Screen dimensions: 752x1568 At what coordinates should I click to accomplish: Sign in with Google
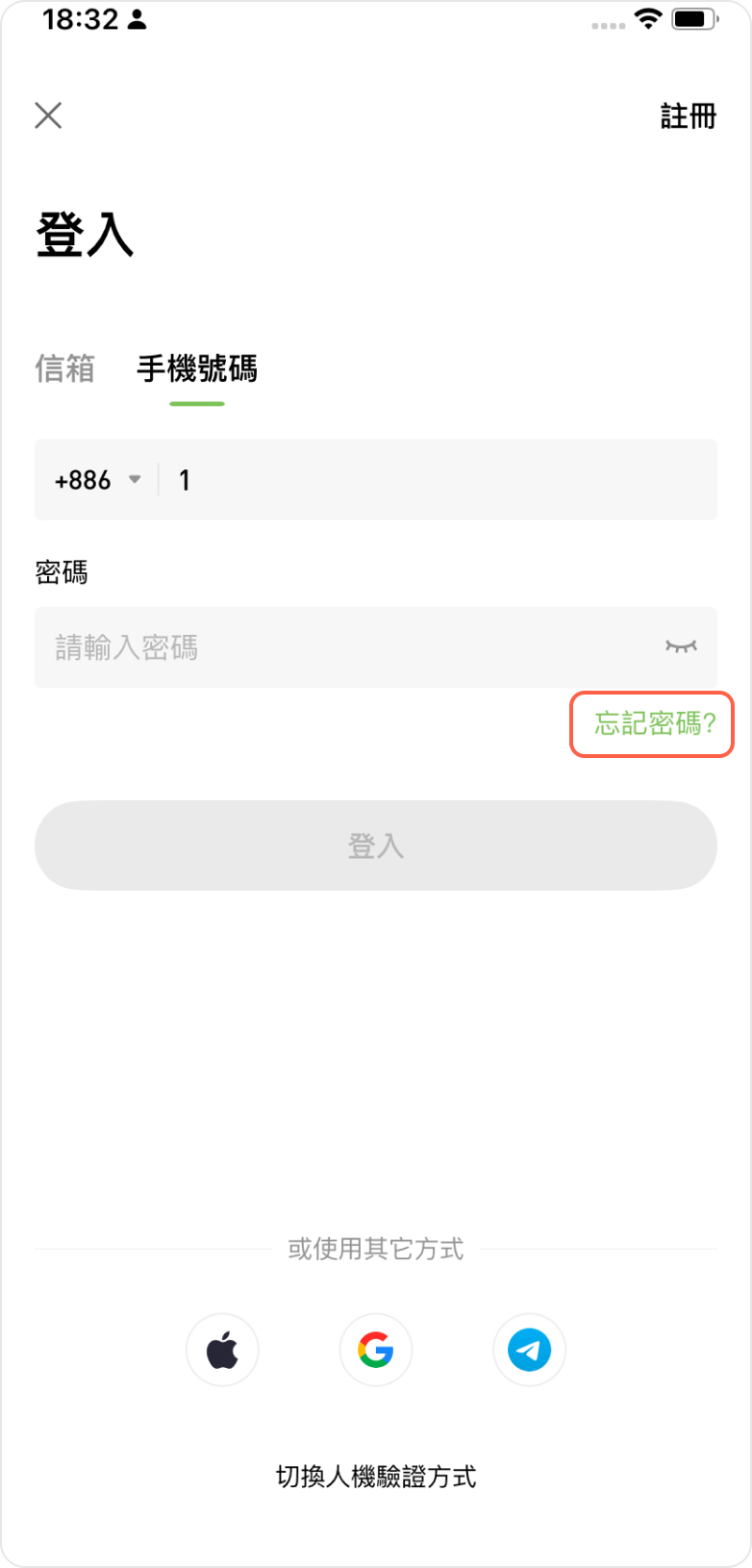376,1350
